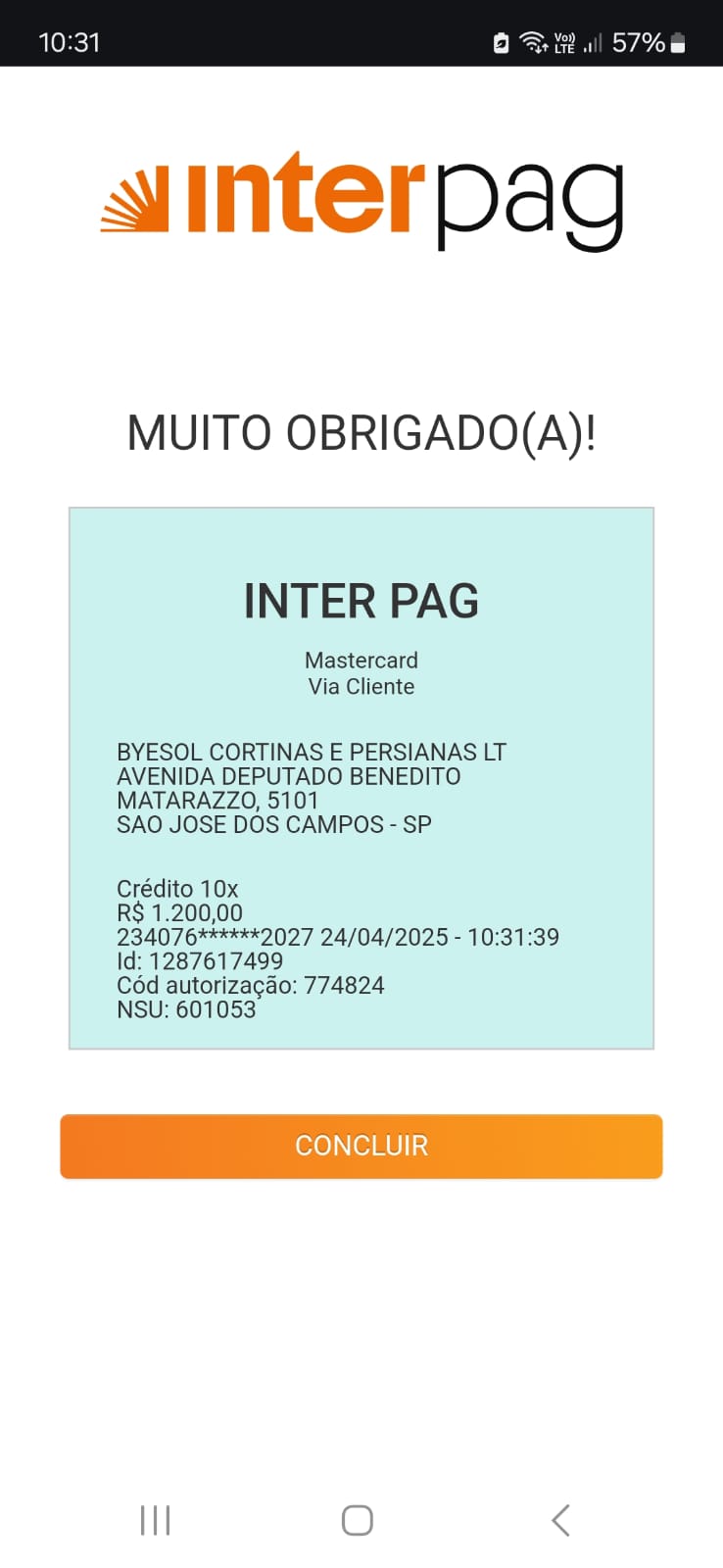This screenshot has height=1568, width=723.
Task: Tap the orange CONCLUIR button
Action: pyautogui.click(x=361, y=1146)
